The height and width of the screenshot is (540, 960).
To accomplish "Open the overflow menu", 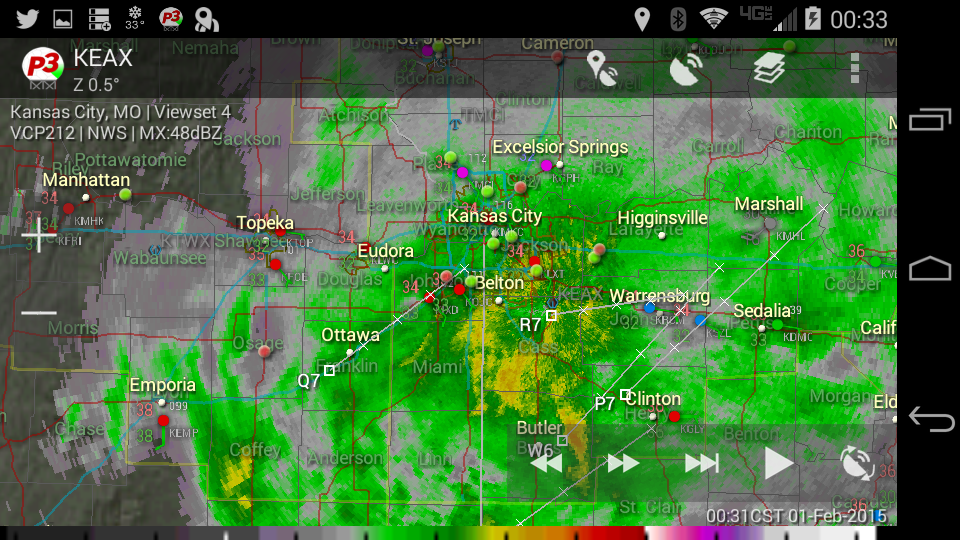I will (854, 68).
